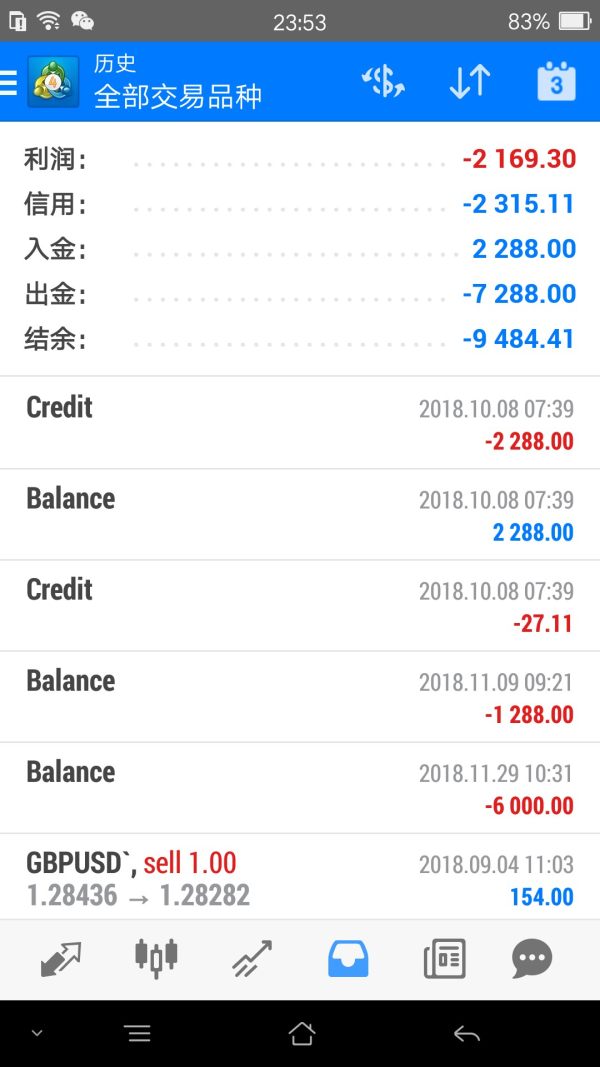
Task: Open the Credit entry of -27.11
Action: (300, 606)
